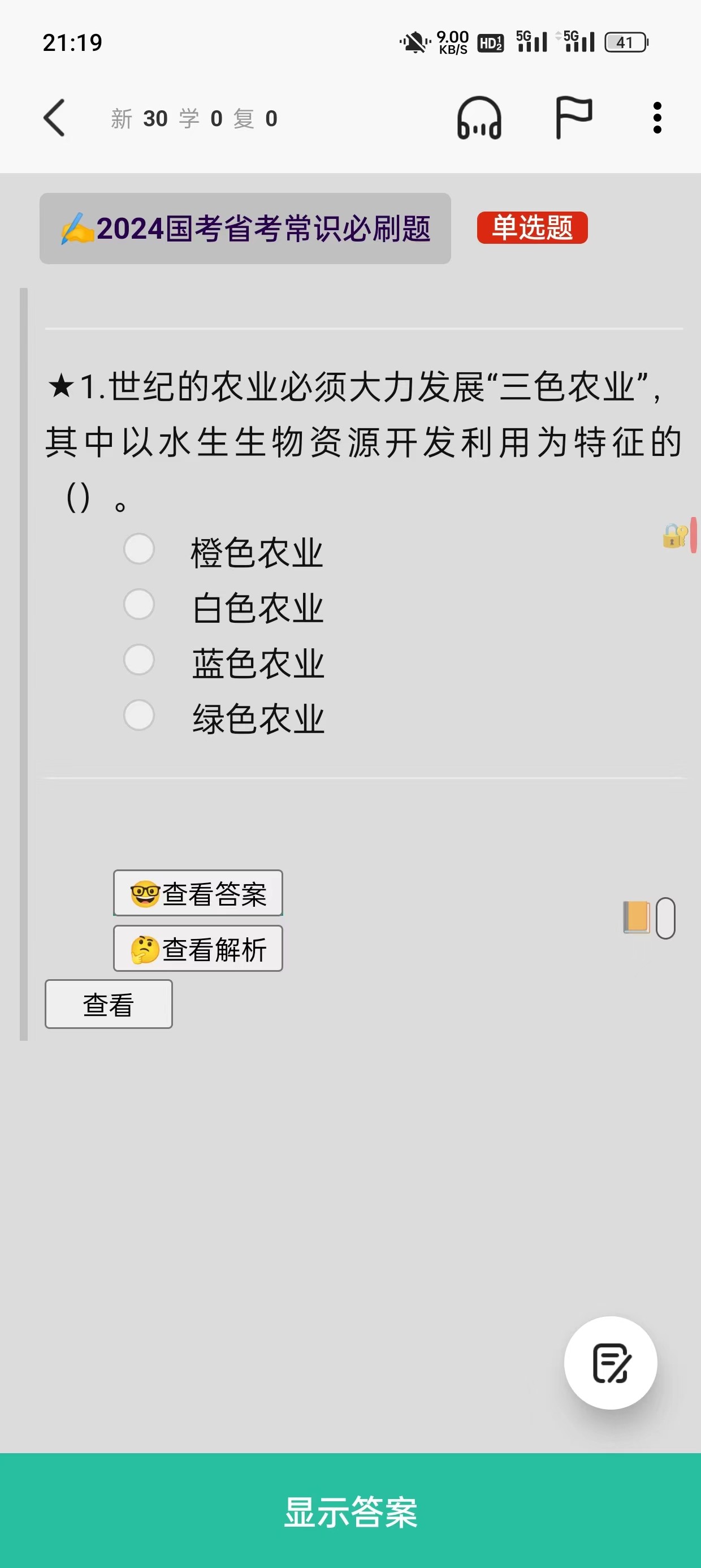Tap the 查看答案 button
701x1568 pixels.
click(198, 893)
